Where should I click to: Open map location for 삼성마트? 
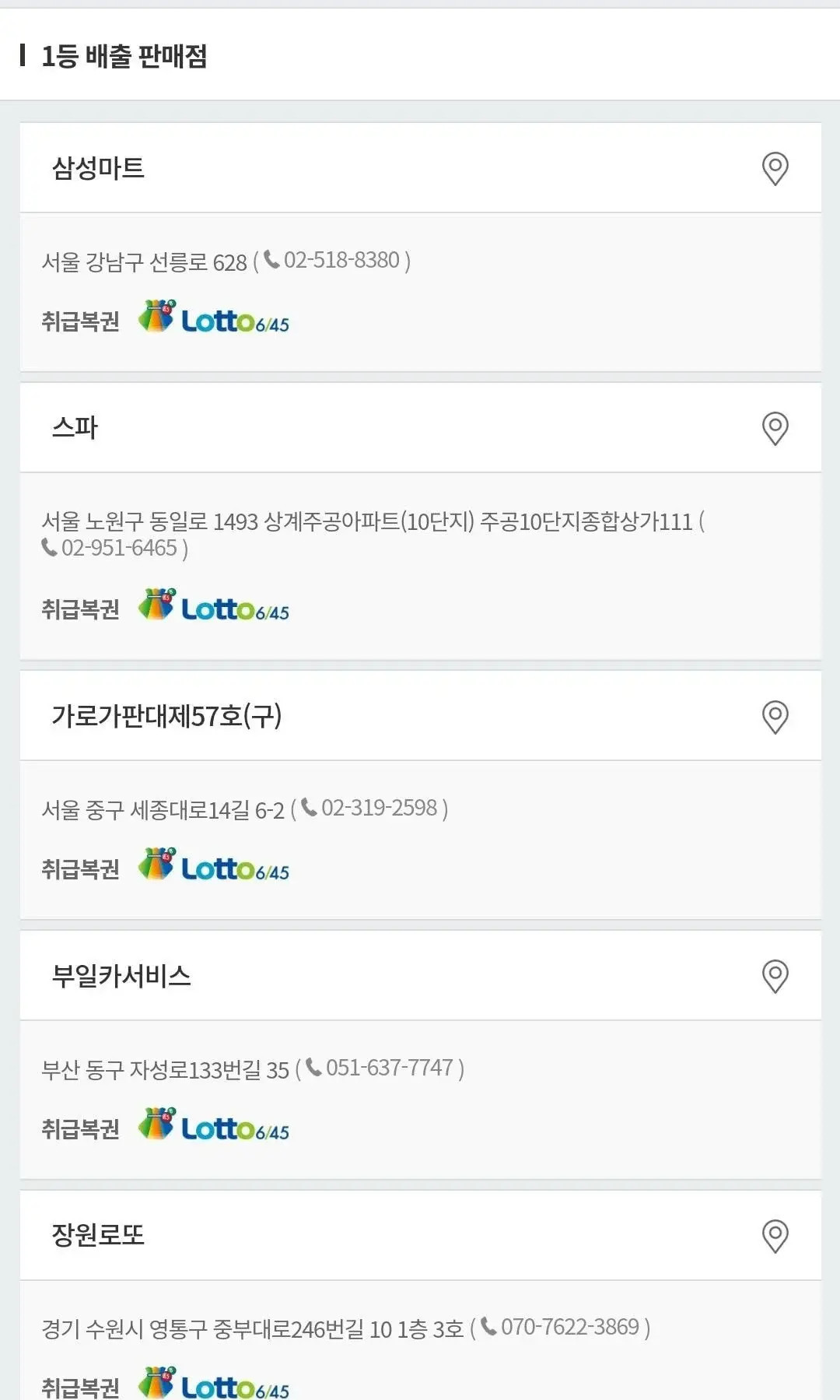click(x=775, y=168)
